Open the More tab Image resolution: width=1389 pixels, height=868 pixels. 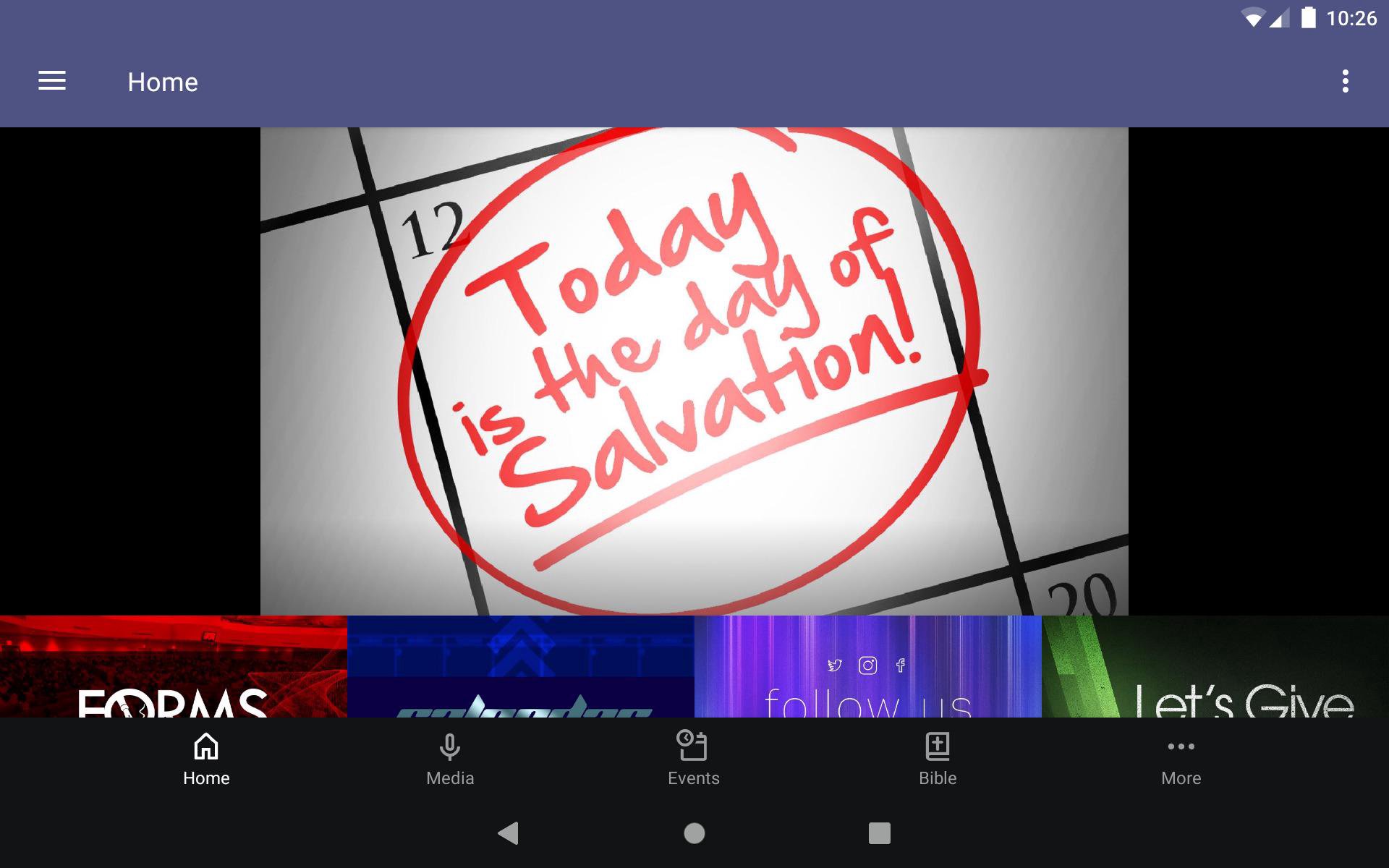(1181, 759)
